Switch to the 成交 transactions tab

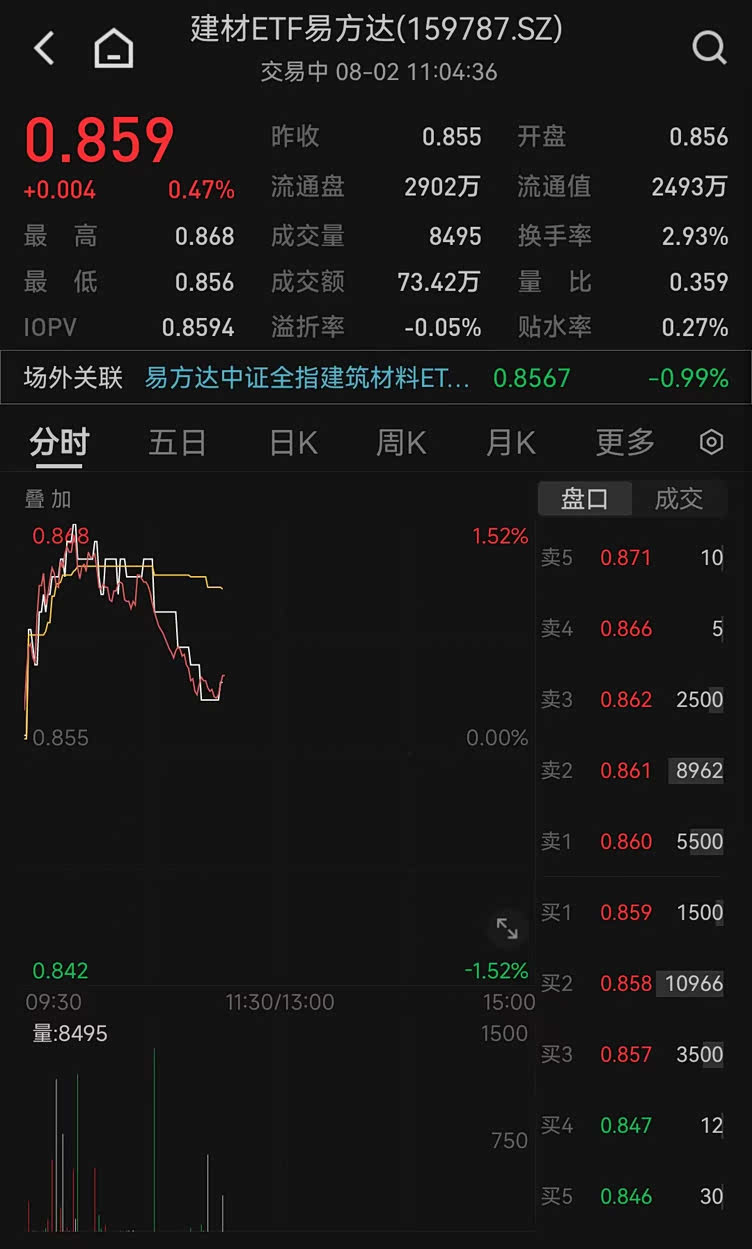click(x=680, y=498)
